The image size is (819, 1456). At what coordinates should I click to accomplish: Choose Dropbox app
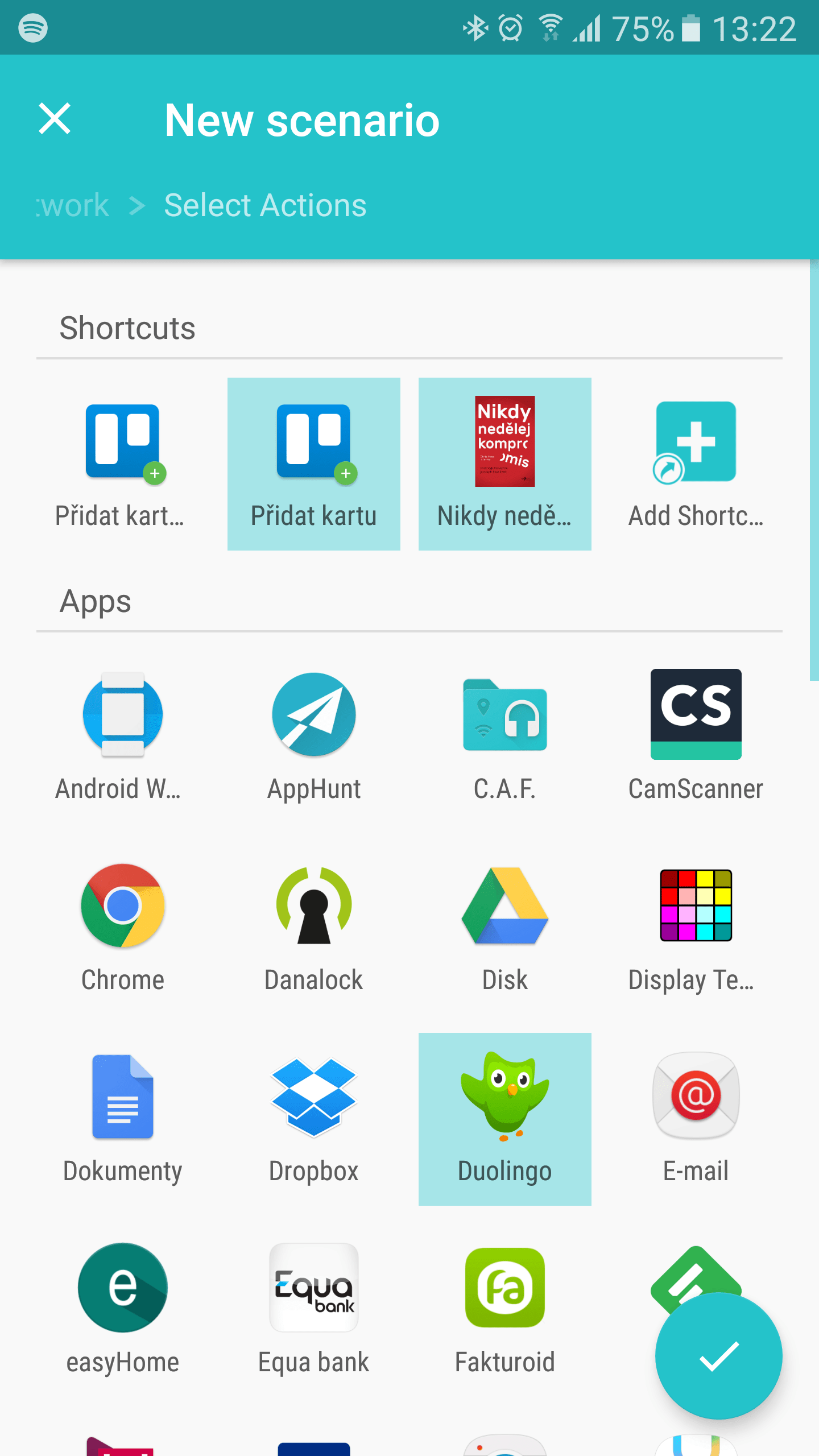click(x=314, y=1119)
